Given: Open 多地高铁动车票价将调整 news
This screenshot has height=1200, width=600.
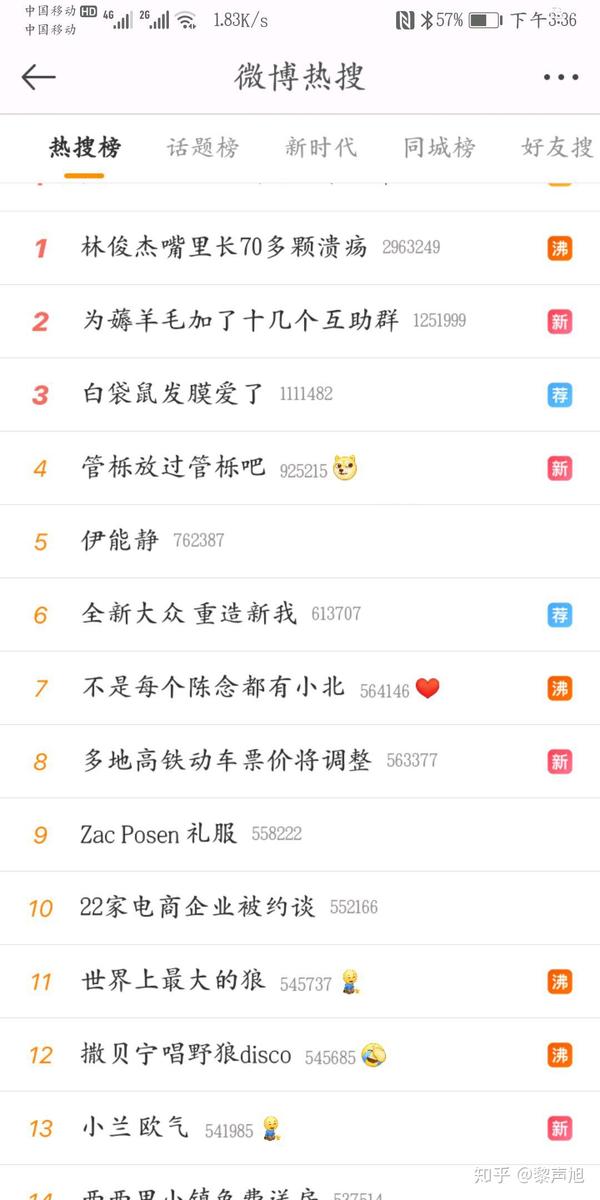Looking at the screenshot, I should coord(227,761).
